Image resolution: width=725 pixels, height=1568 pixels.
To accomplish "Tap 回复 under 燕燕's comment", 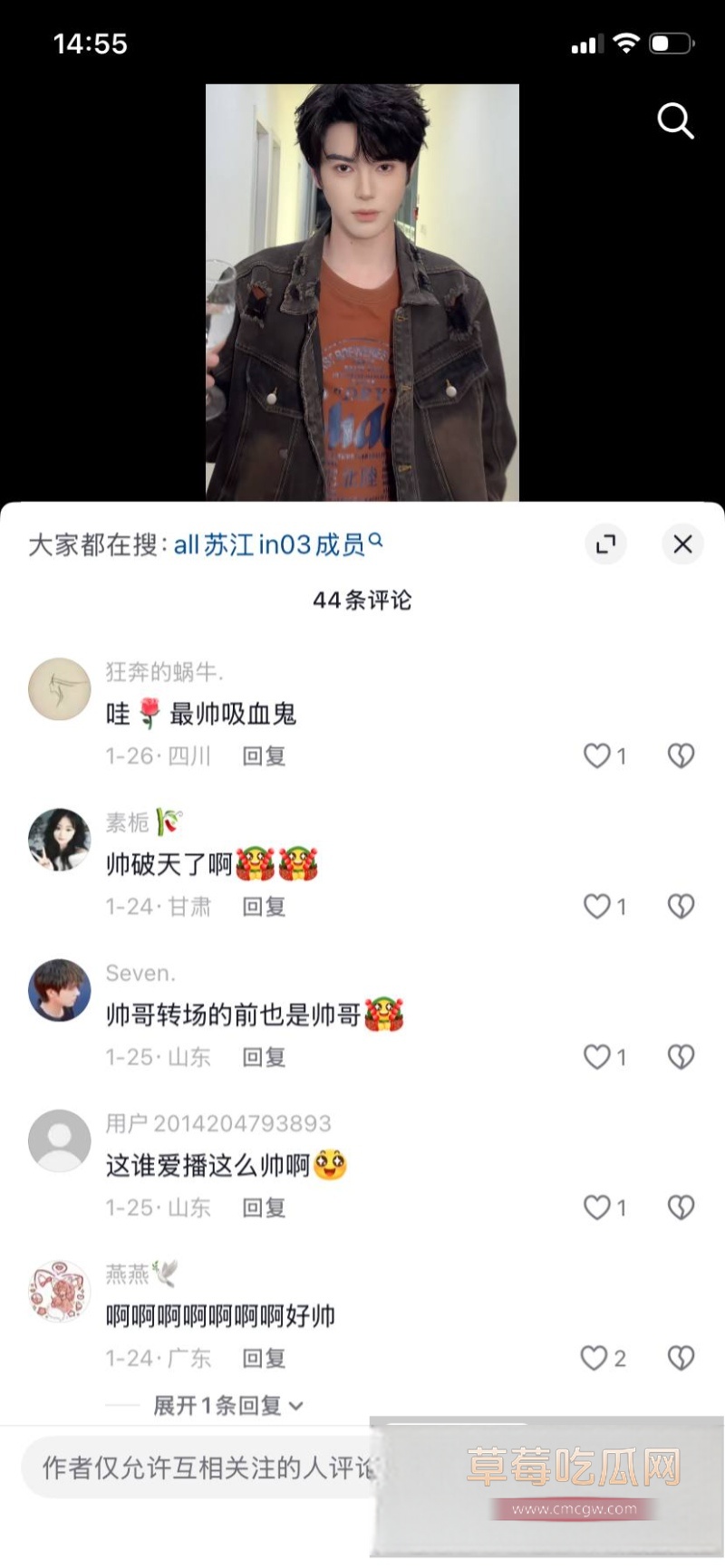I will point(264,1358).
